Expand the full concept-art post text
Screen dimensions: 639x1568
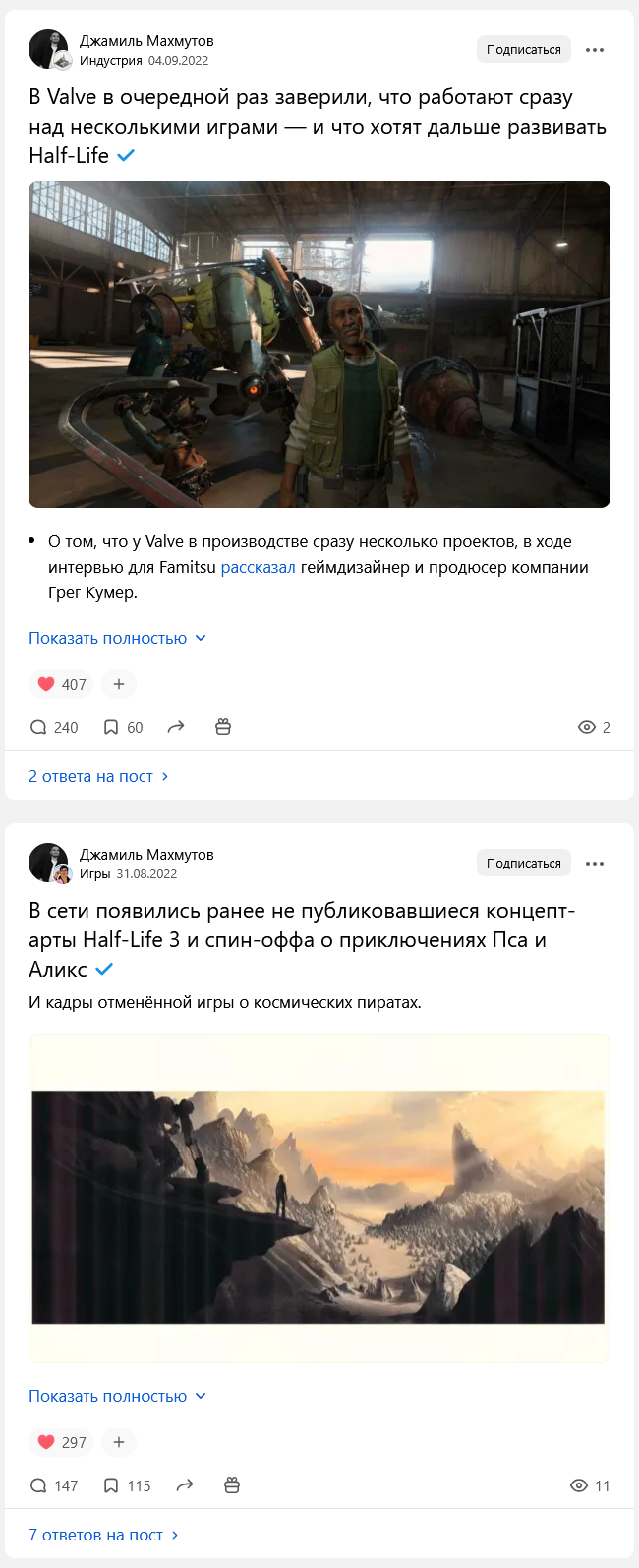[x=117, y=1397]
